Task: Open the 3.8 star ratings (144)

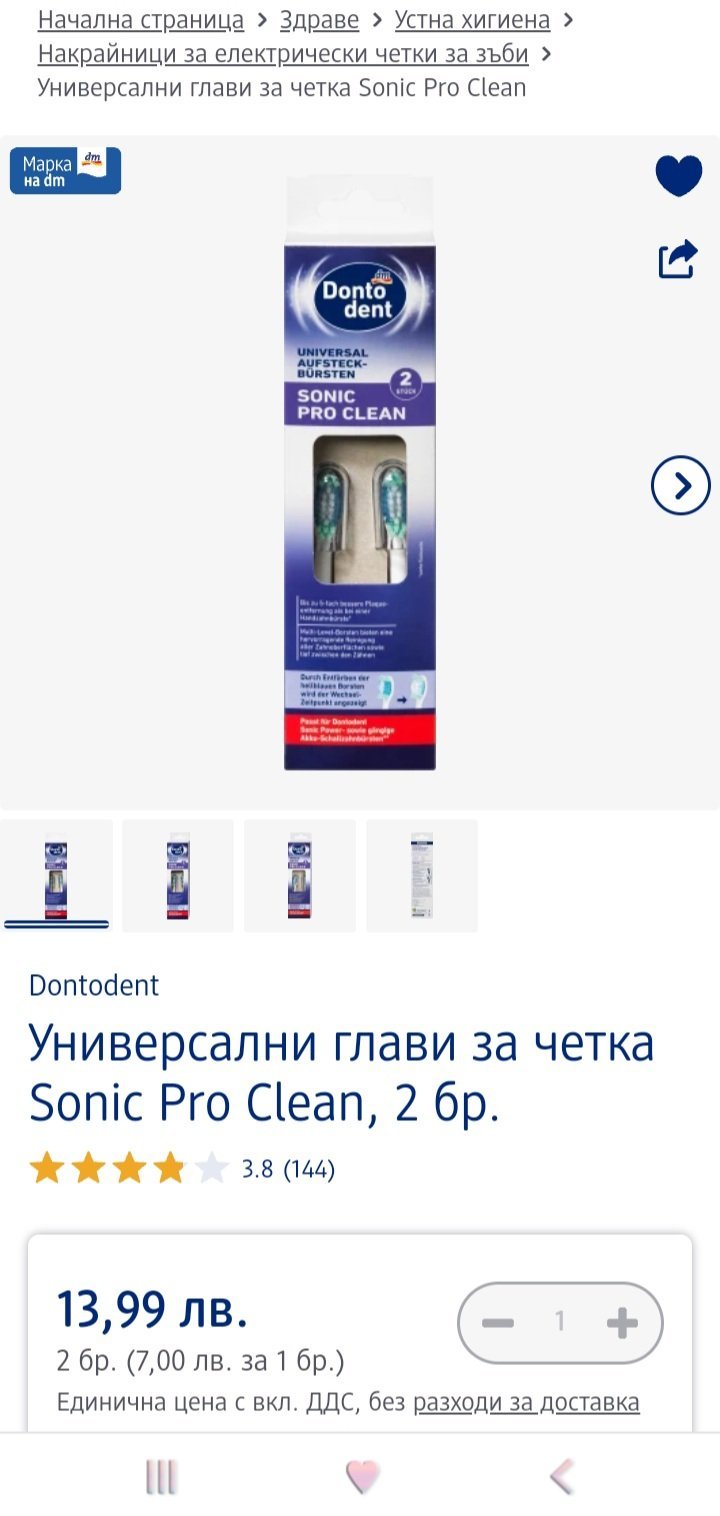Action: (x=183, y=1168)
